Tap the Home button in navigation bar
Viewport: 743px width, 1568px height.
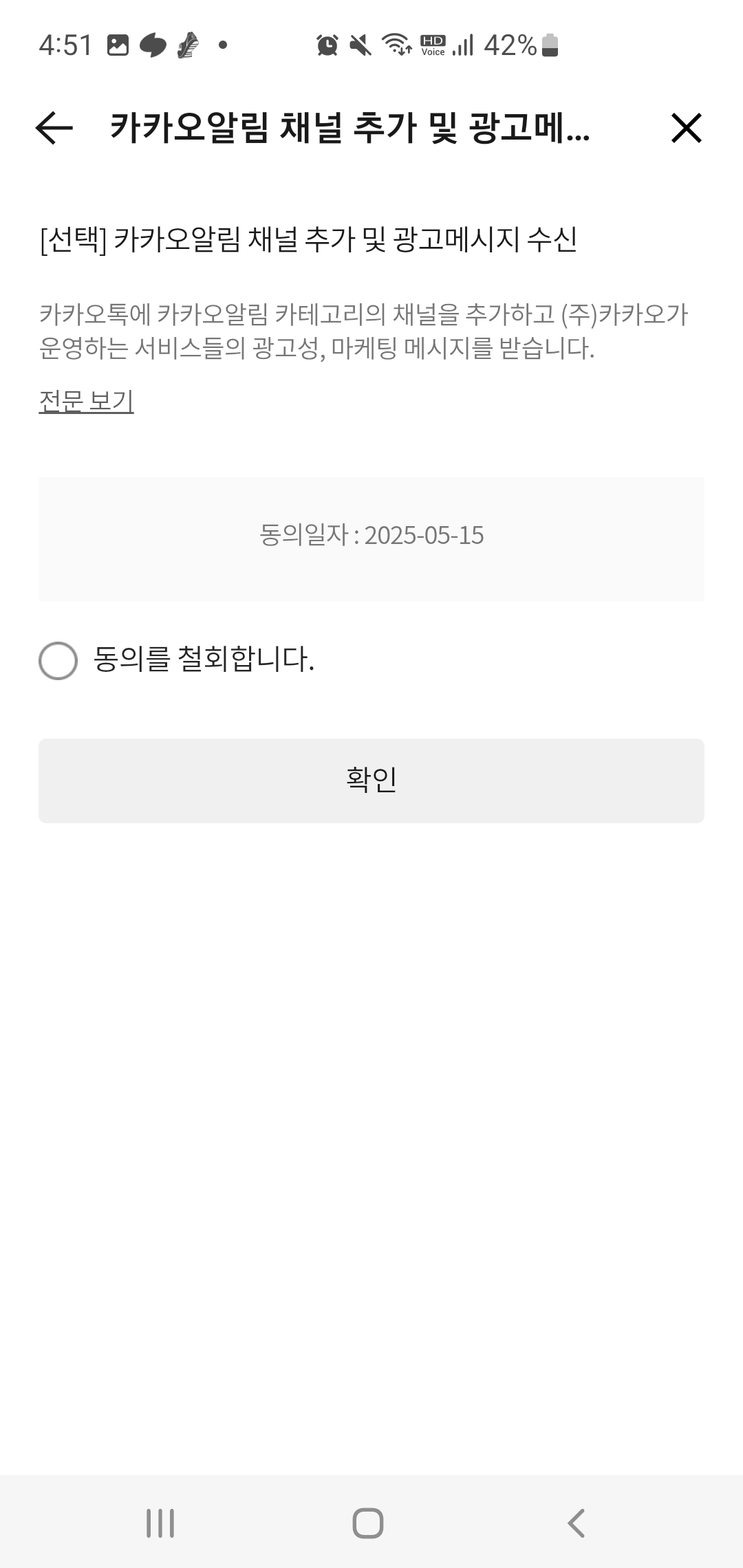point(371,1521)
